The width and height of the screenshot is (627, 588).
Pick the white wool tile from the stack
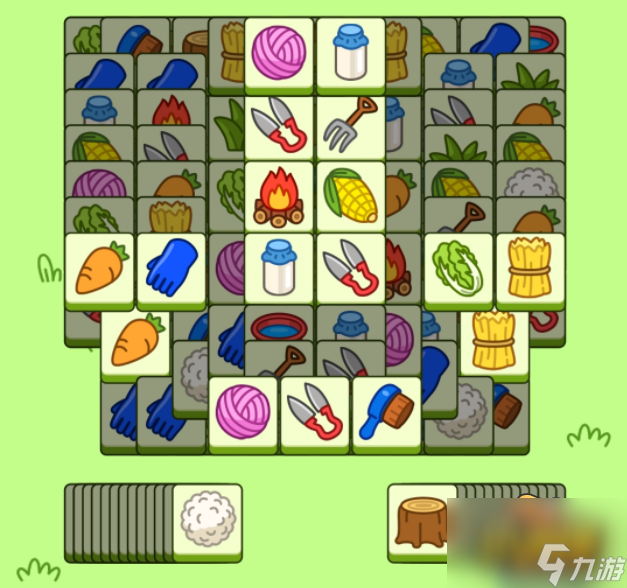click(x=207, y=518)
